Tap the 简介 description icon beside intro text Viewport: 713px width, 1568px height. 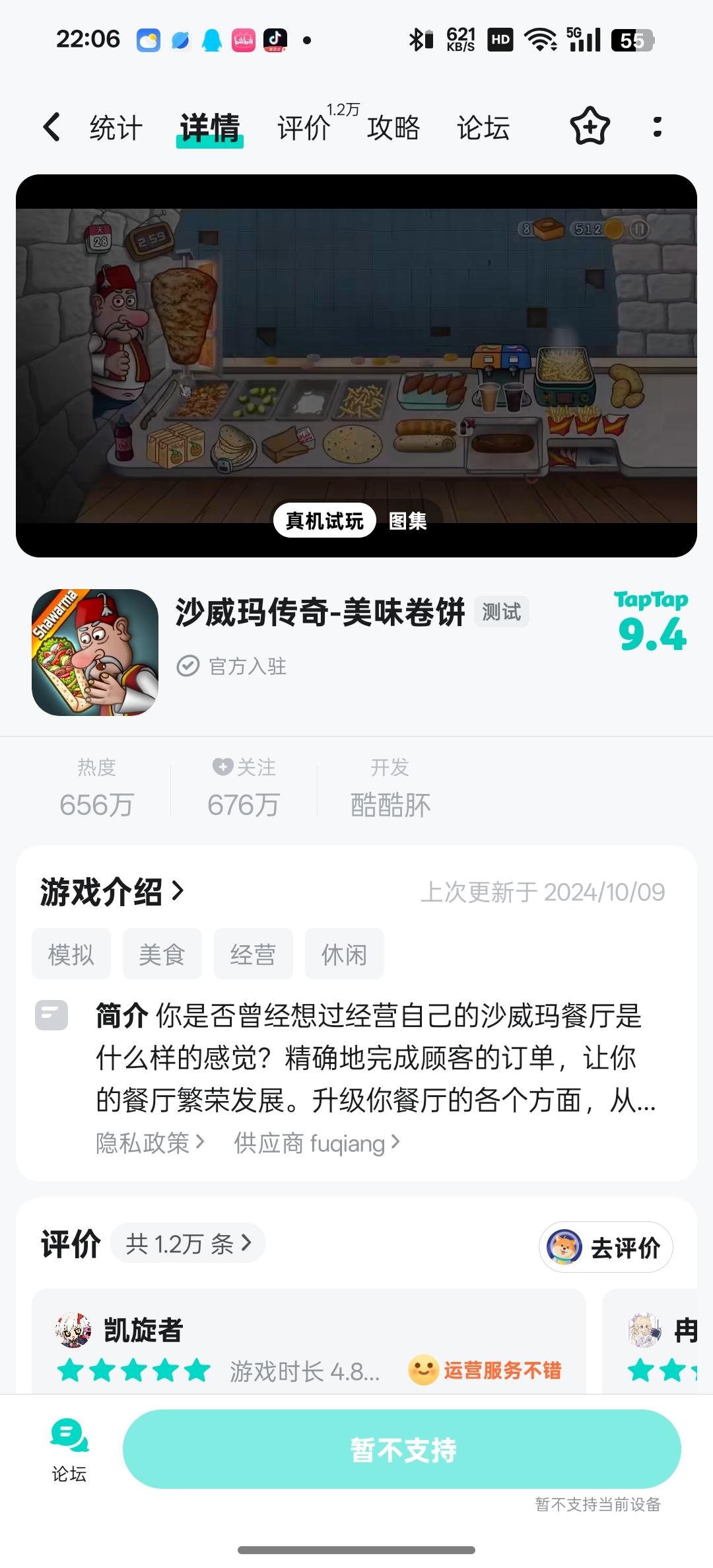pyautogui.click(x=53, y=1013)
